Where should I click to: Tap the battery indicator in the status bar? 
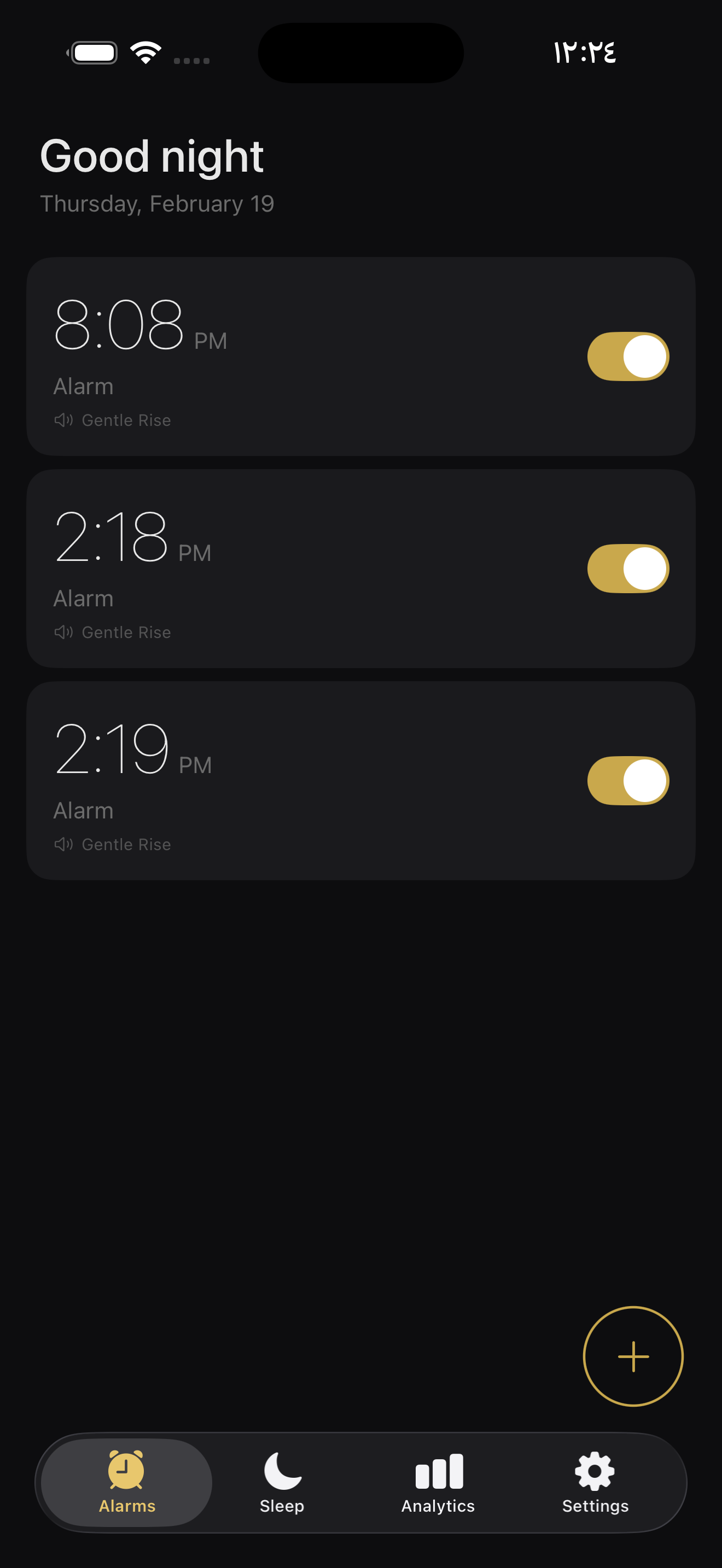coord(94,52)
